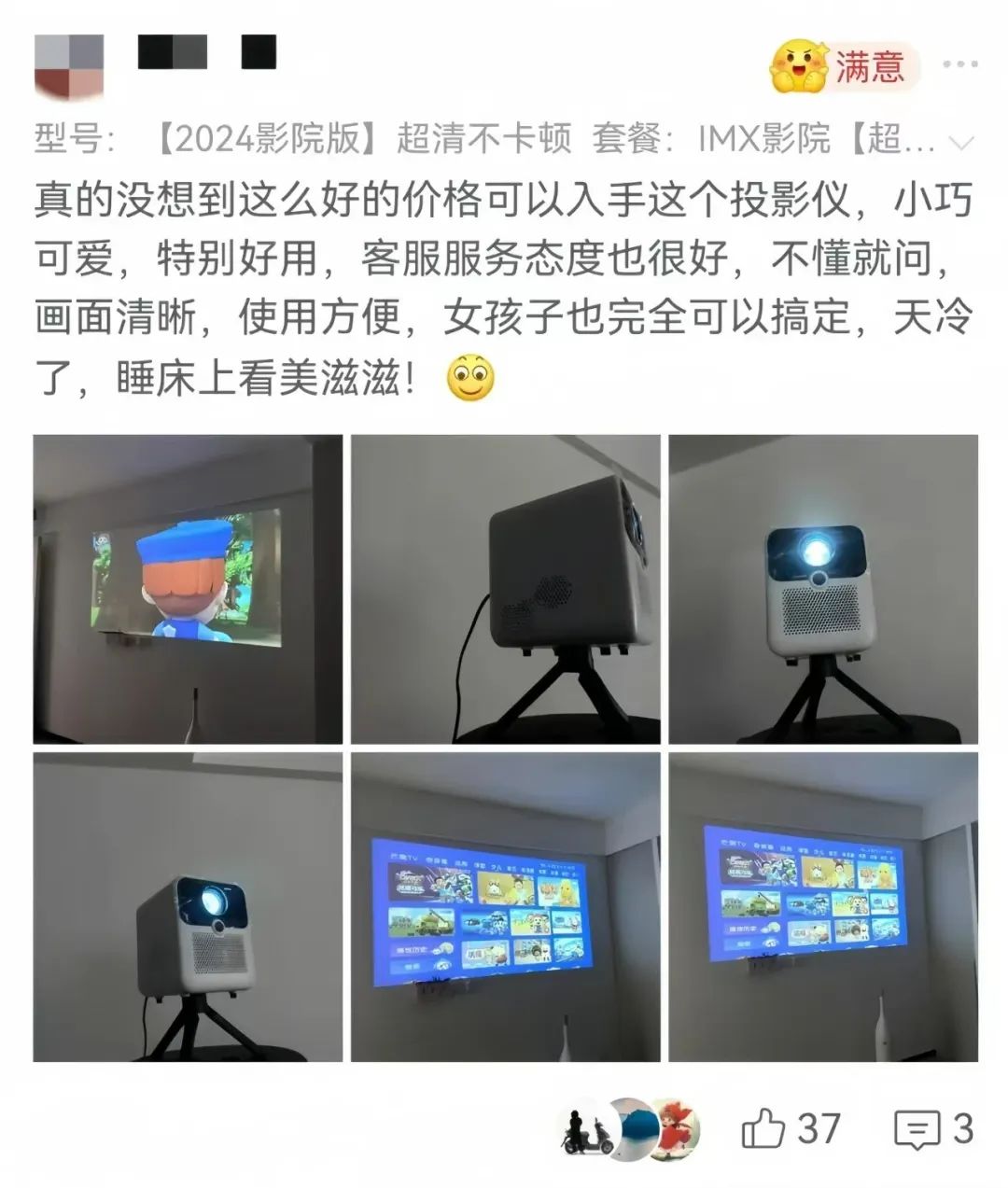Open the last photo of projected TV menu

tap(823, 907)
